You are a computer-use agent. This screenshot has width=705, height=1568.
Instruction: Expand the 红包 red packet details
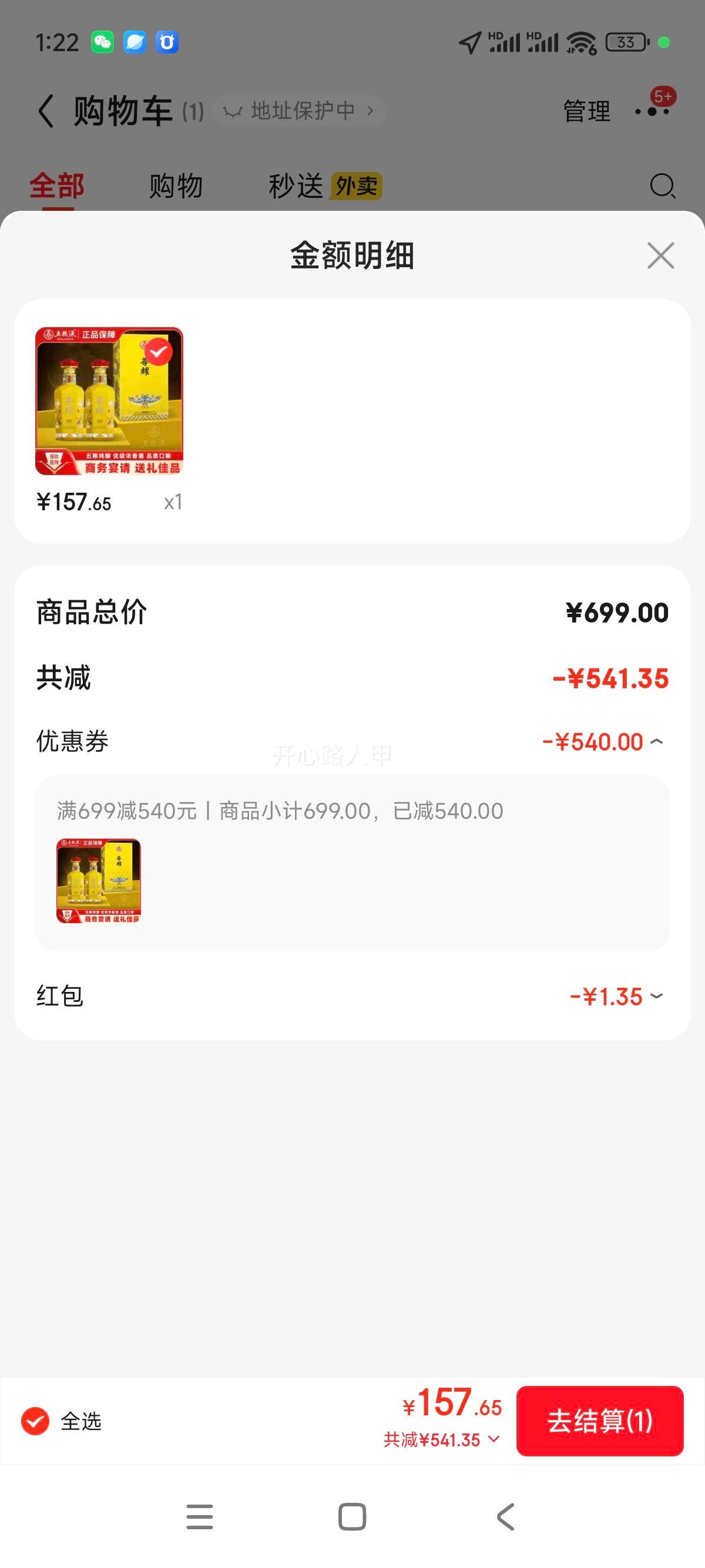click(656, 996)
